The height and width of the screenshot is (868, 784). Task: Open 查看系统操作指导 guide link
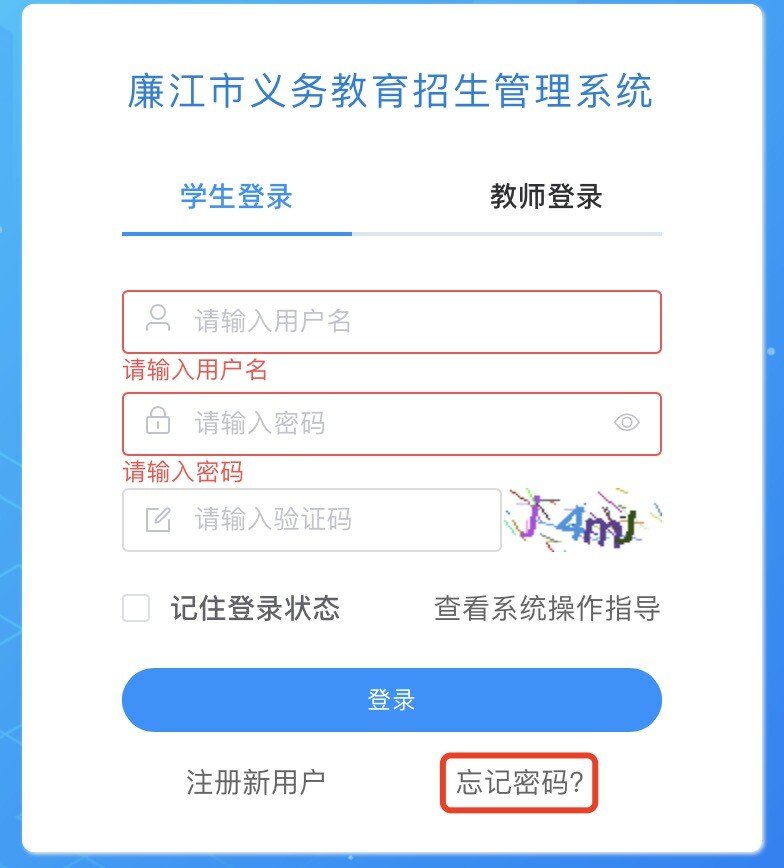point(547,608)
